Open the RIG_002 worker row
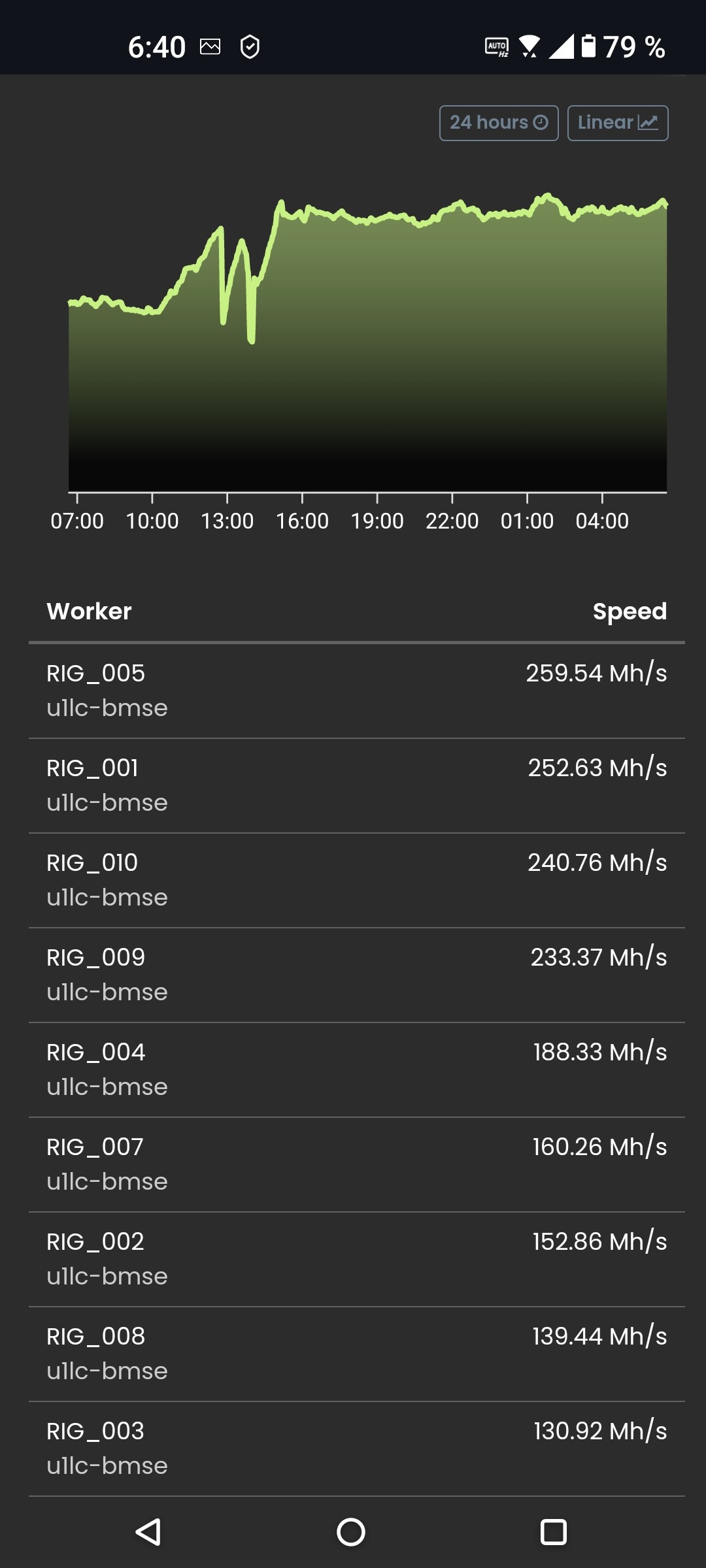 pyautogui.click(x=357, y=1260)
